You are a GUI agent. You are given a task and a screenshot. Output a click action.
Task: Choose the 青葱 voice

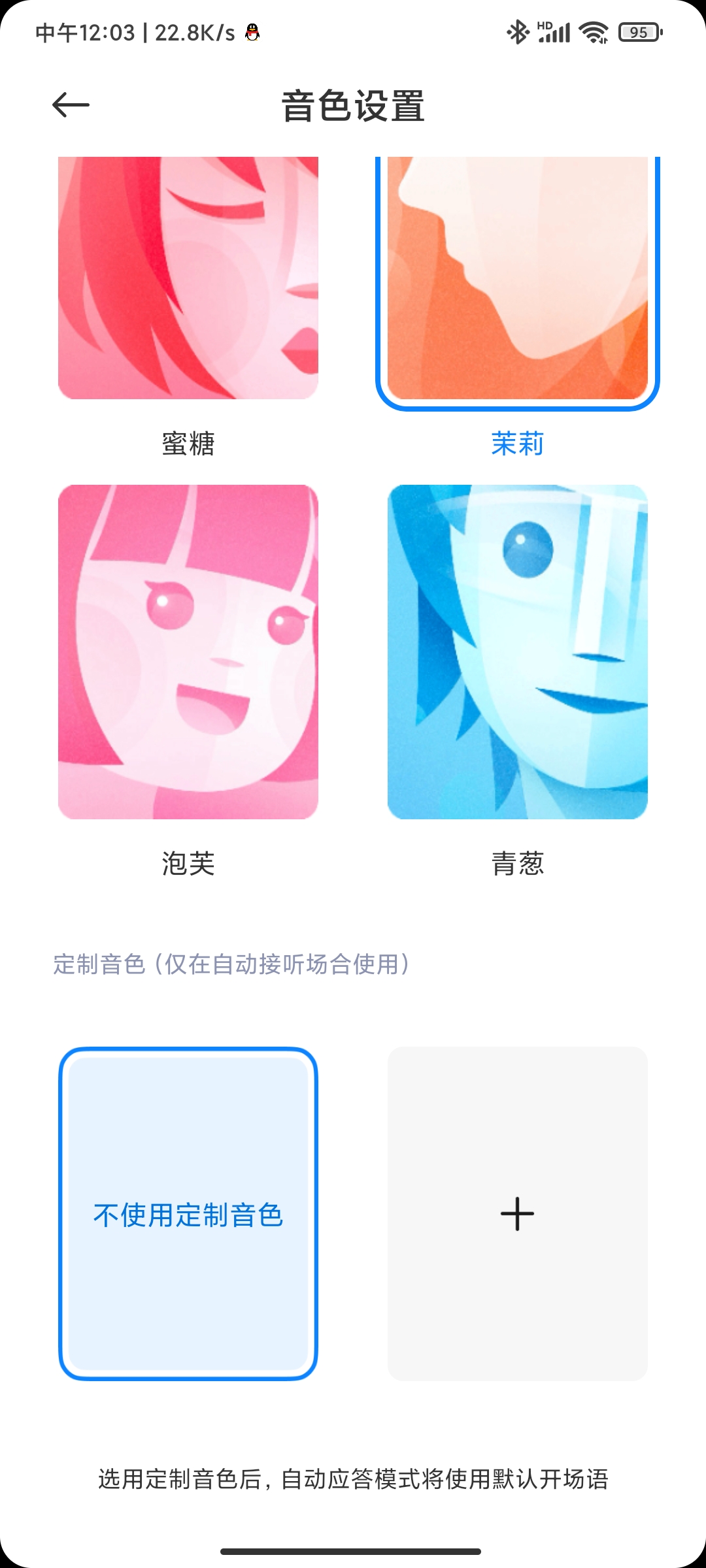point(518,652)
